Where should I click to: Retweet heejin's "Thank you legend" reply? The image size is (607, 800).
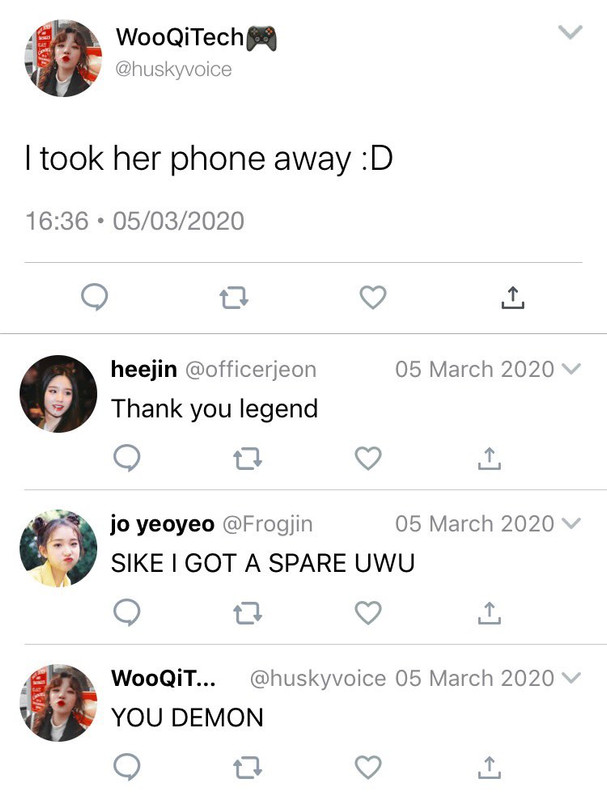[x=247, y=458]
